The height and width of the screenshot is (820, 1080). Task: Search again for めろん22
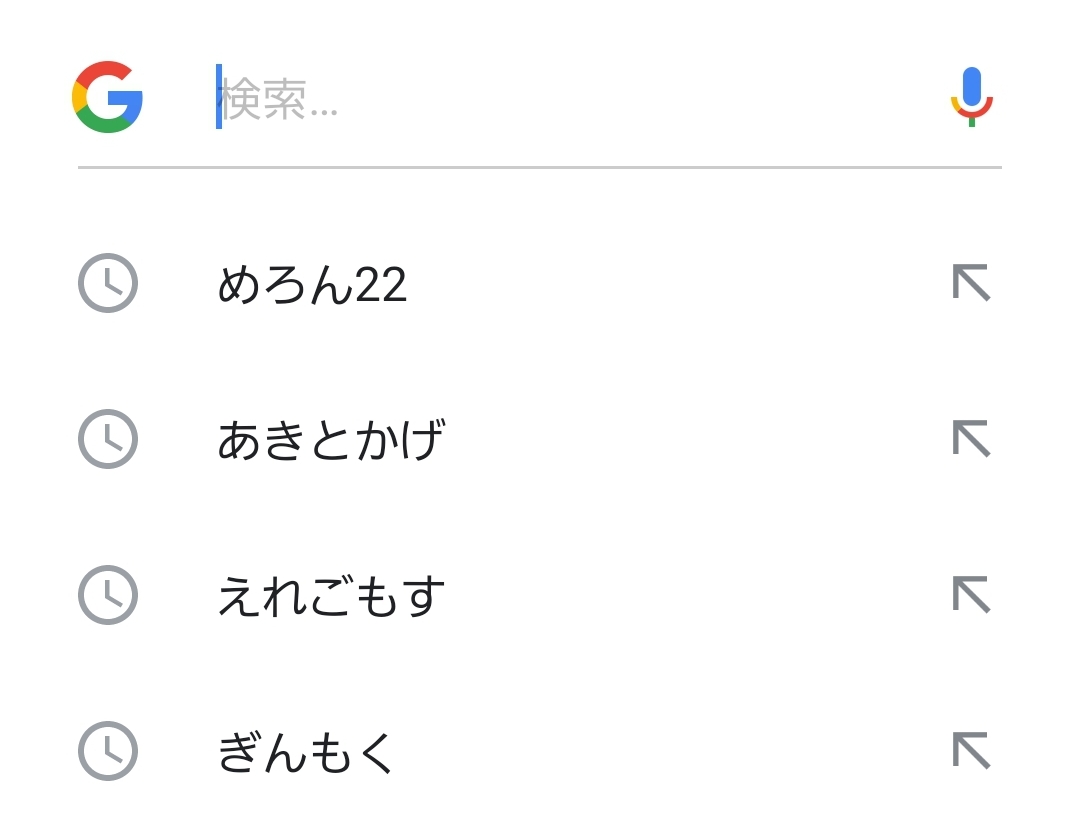point(312,285)
